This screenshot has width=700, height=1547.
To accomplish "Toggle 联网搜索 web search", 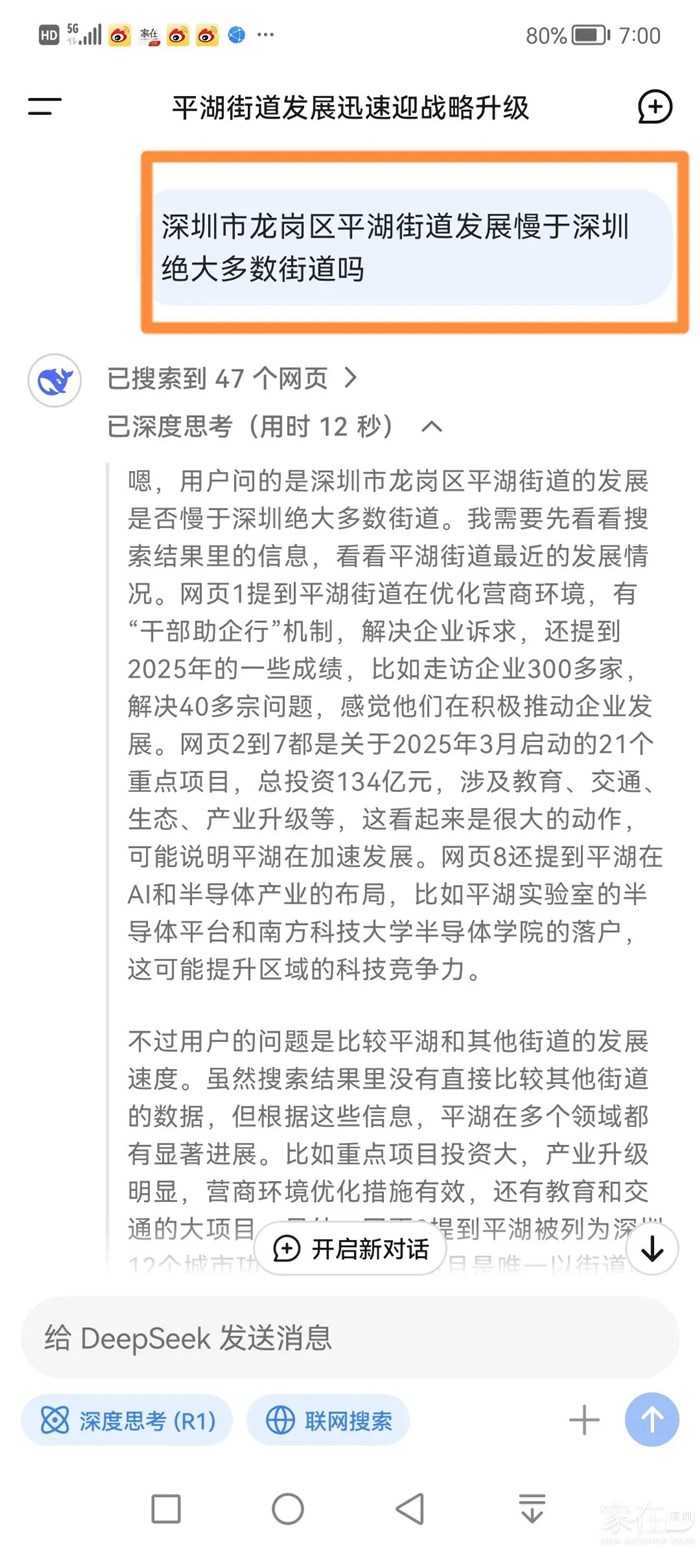I will click(328, 1420).
